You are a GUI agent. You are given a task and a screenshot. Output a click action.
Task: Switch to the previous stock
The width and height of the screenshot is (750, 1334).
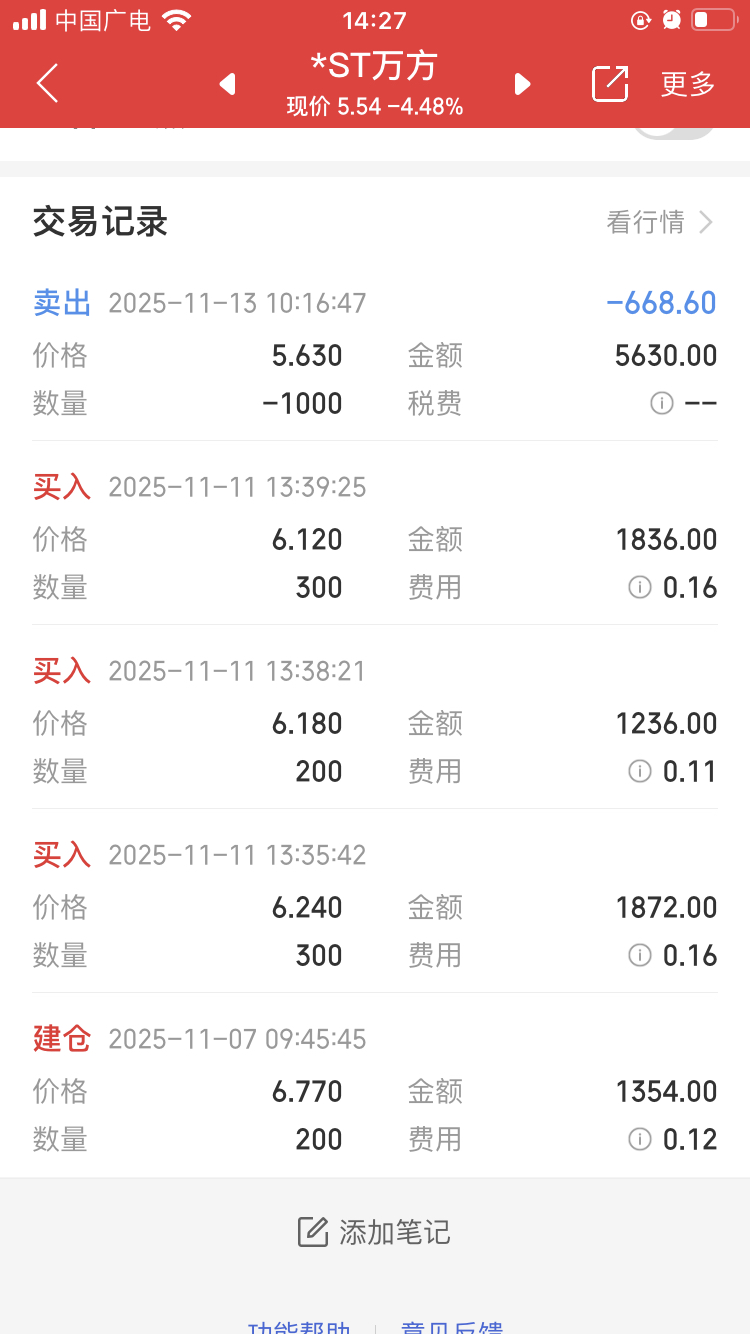click(227, 84)
